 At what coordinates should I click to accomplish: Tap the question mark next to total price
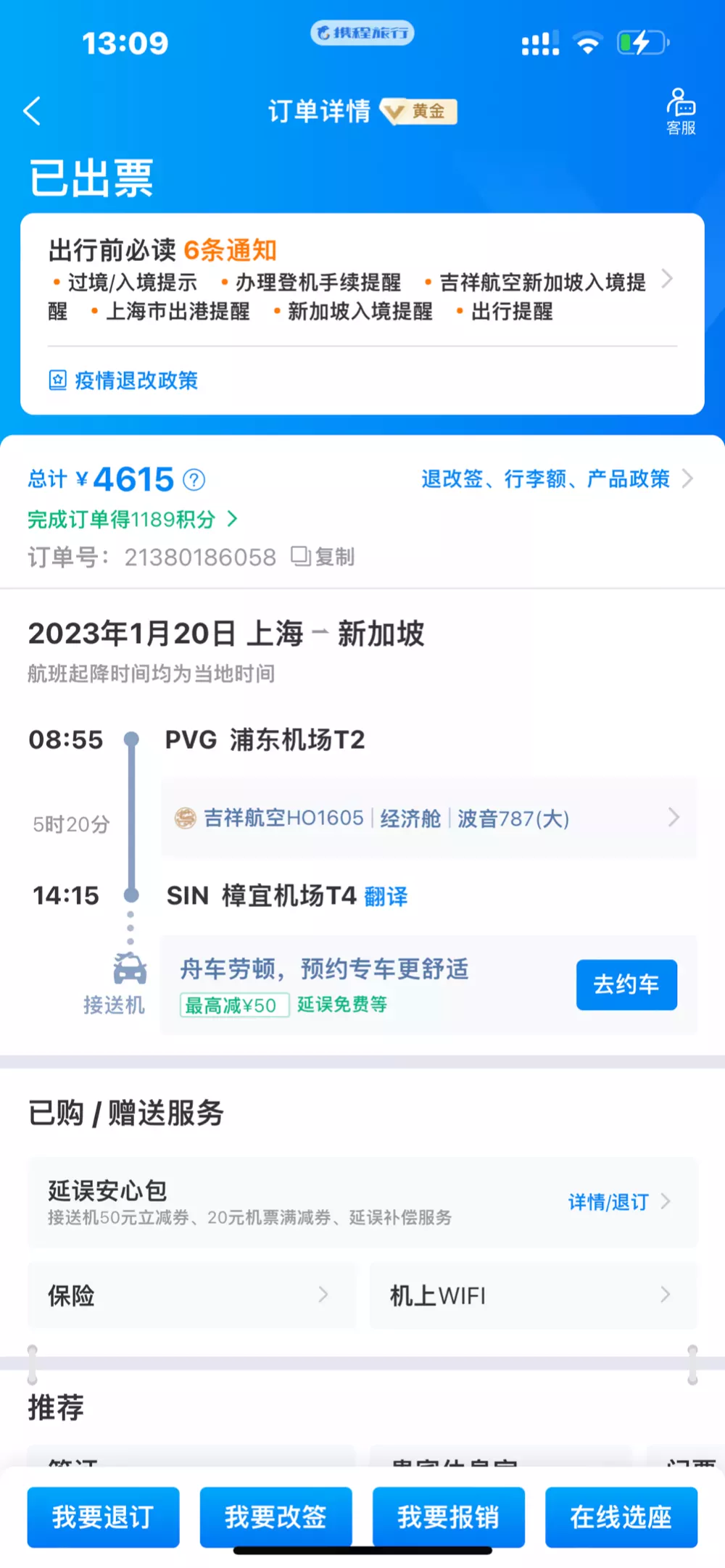(194, 480)
